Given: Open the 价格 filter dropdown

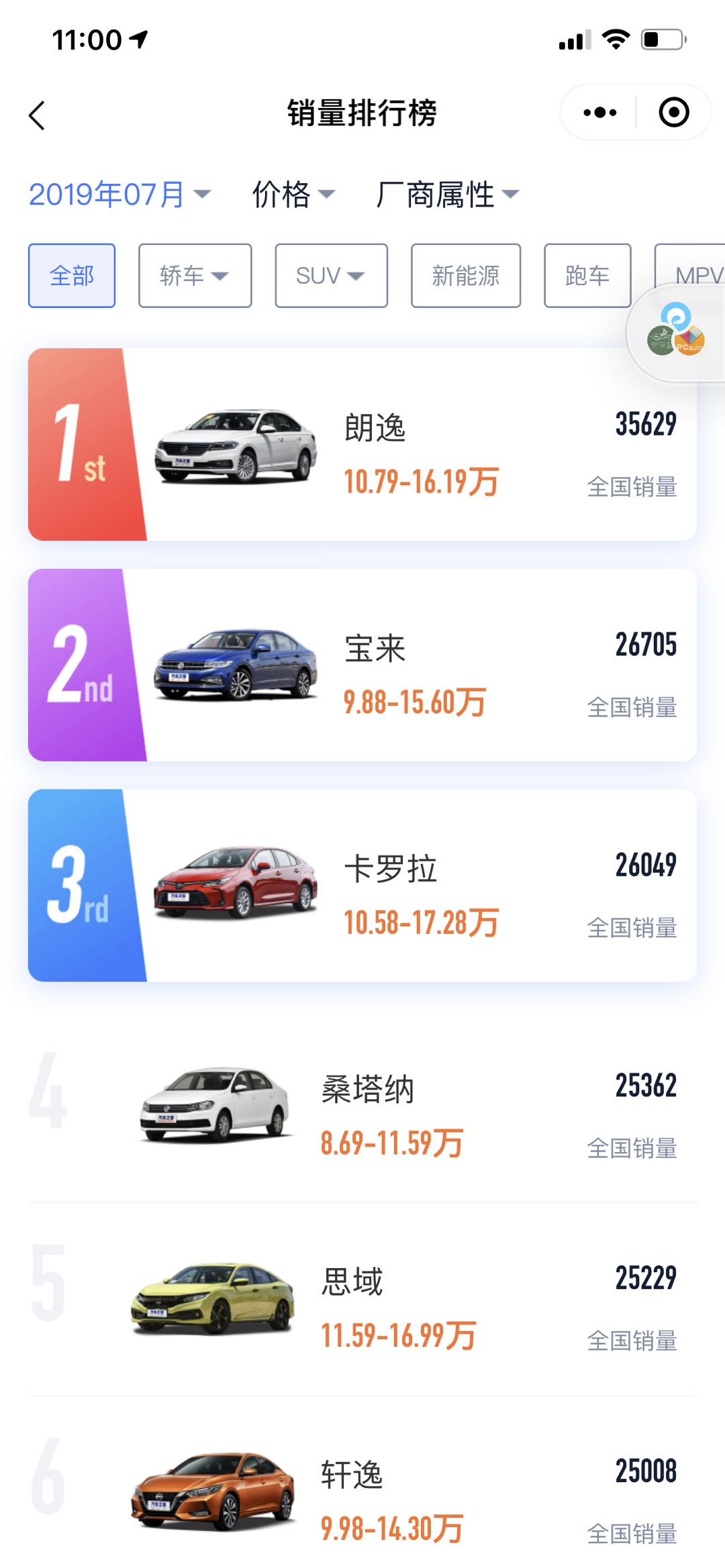Looking at the screenshot, I should [293, 195].
